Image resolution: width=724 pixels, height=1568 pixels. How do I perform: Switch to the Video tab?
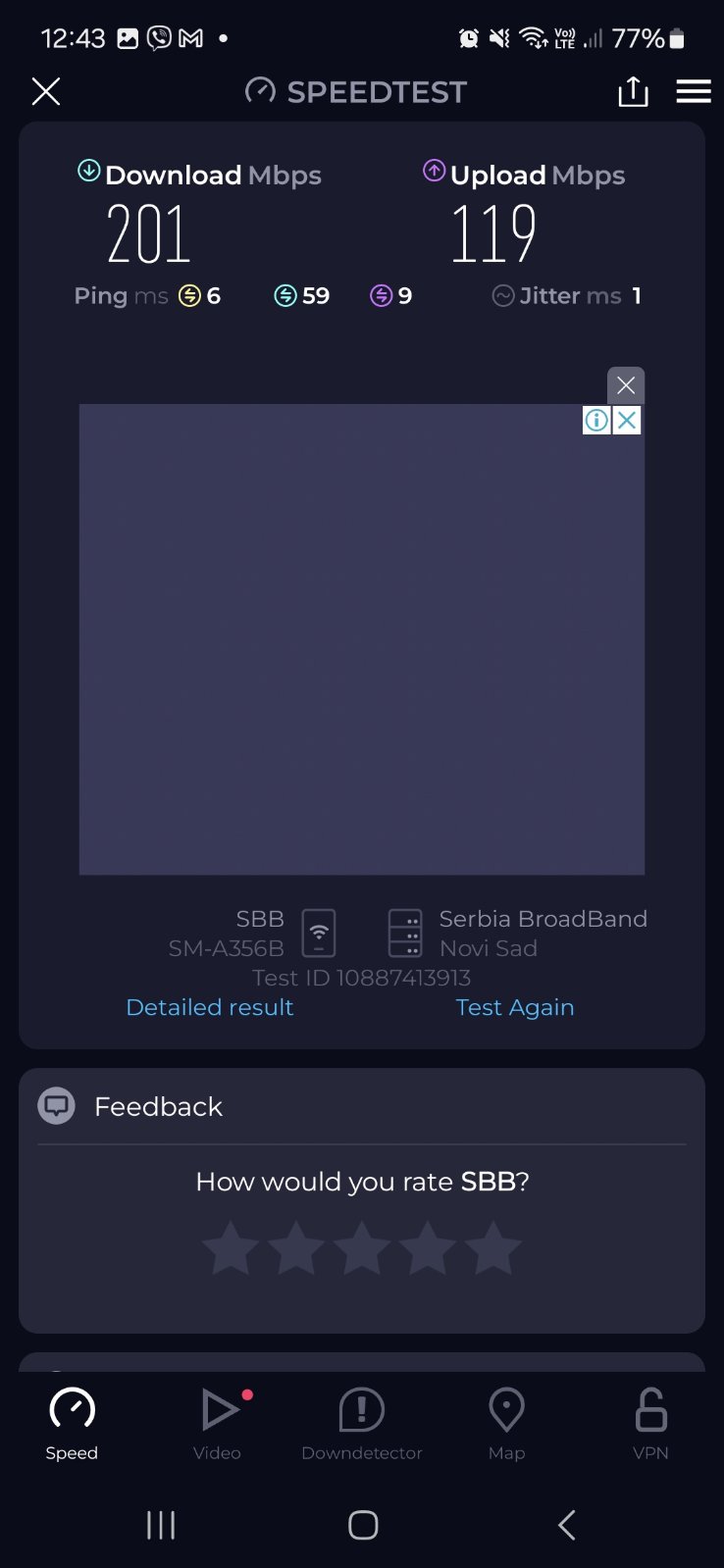[x=218, y=1423]
